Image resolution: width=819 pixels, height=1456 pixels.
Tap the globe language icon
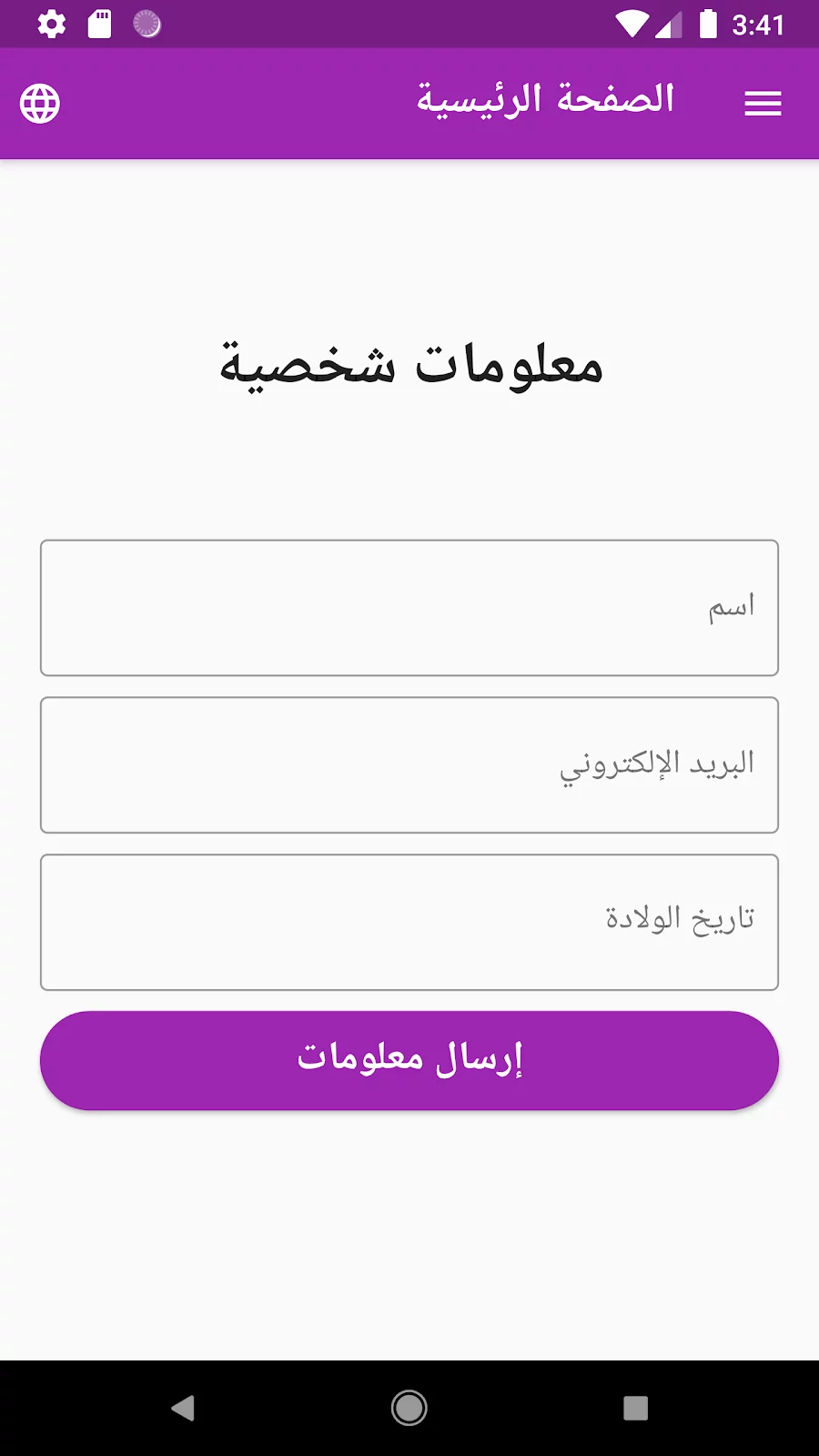click(x=40, y=104)
